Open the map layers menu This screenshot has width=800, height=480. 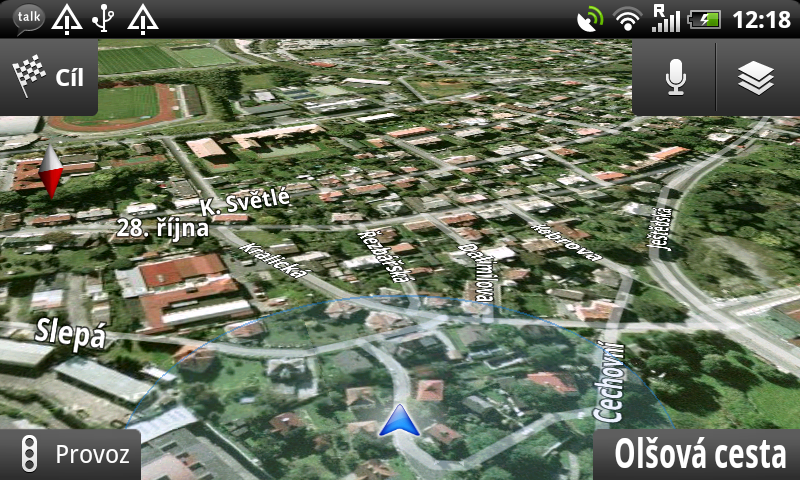pyautogui.click(x=757, y=77)
